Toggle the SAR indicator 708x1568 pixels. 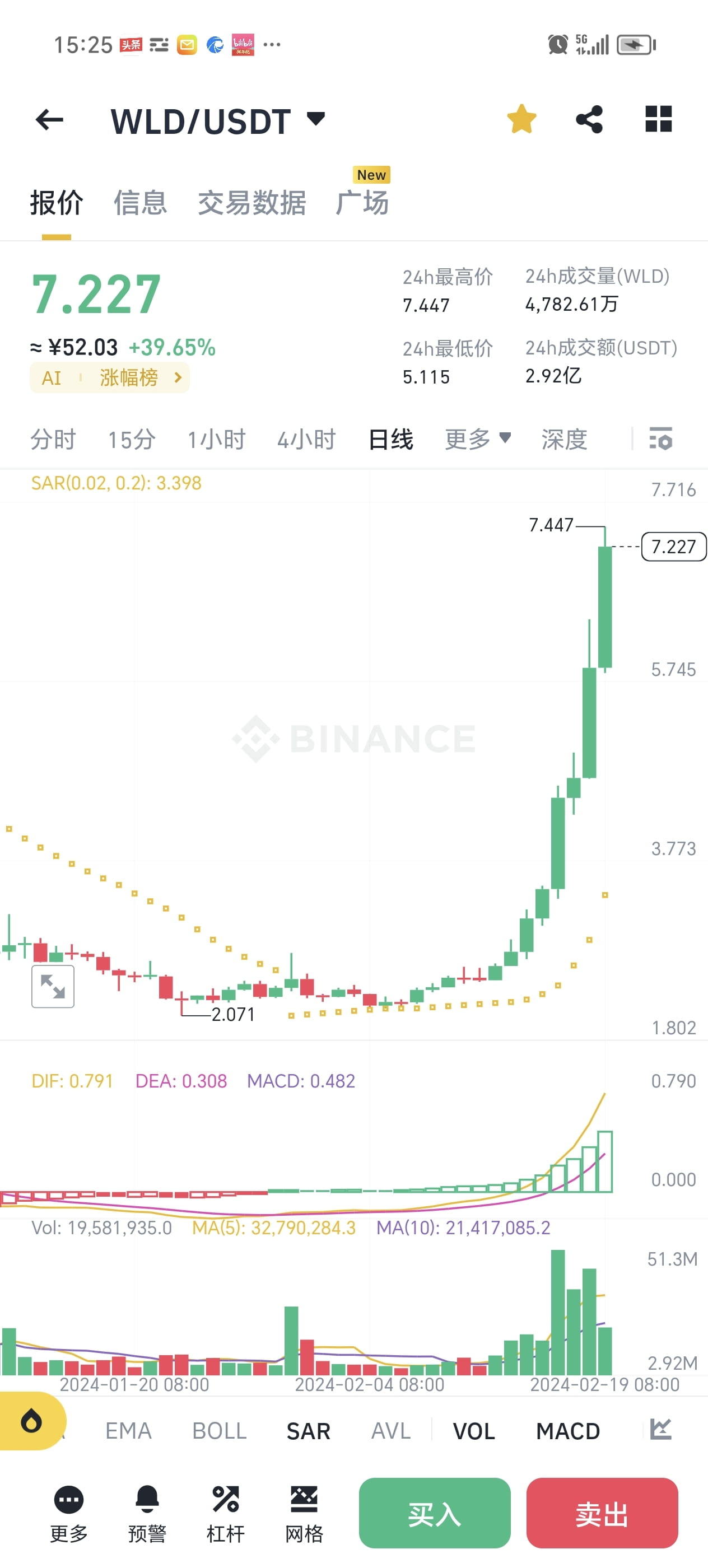308,1431
